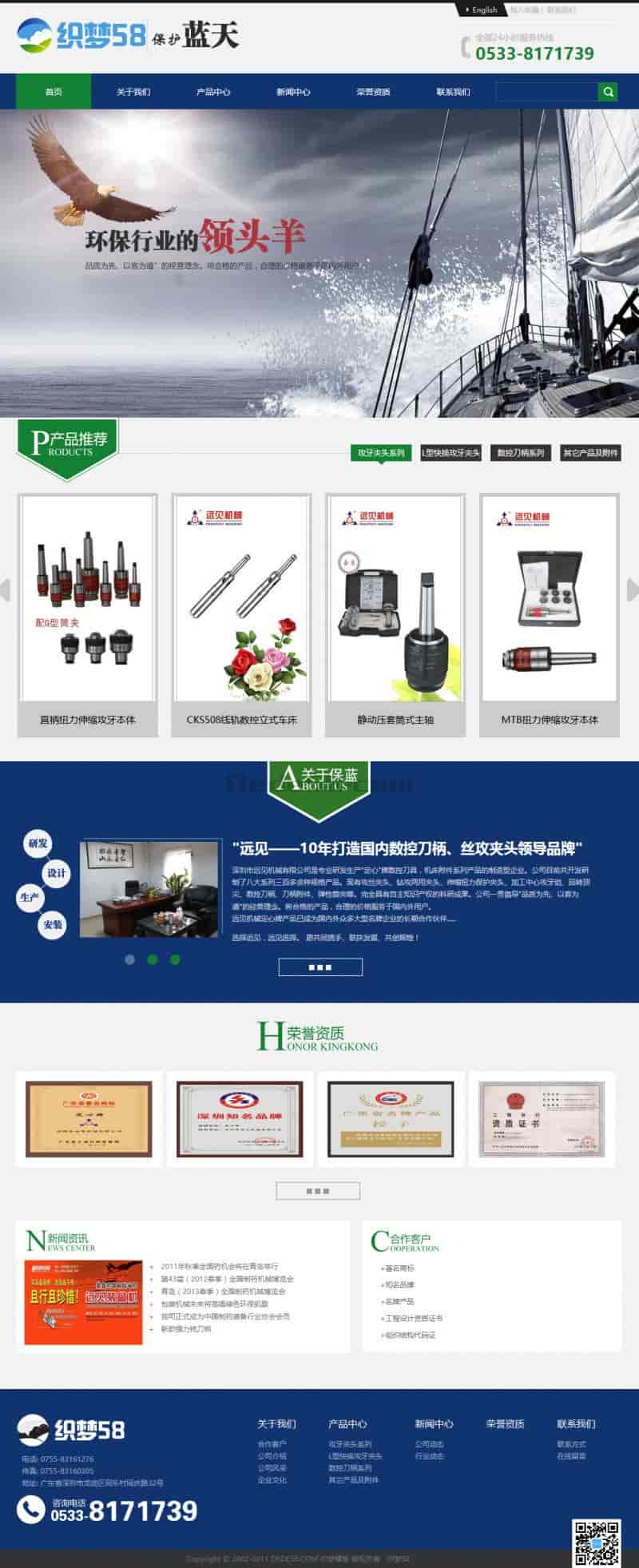Tap the green search icon button
This screenshot has height=1568, width=639.
608,92
